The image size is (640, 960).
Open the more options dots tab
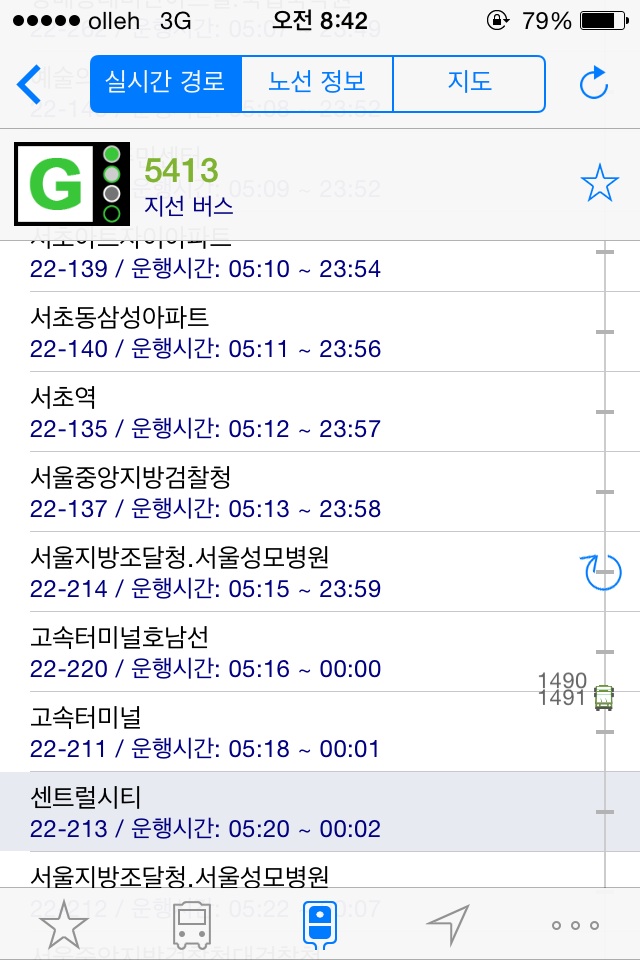(576, 925)
